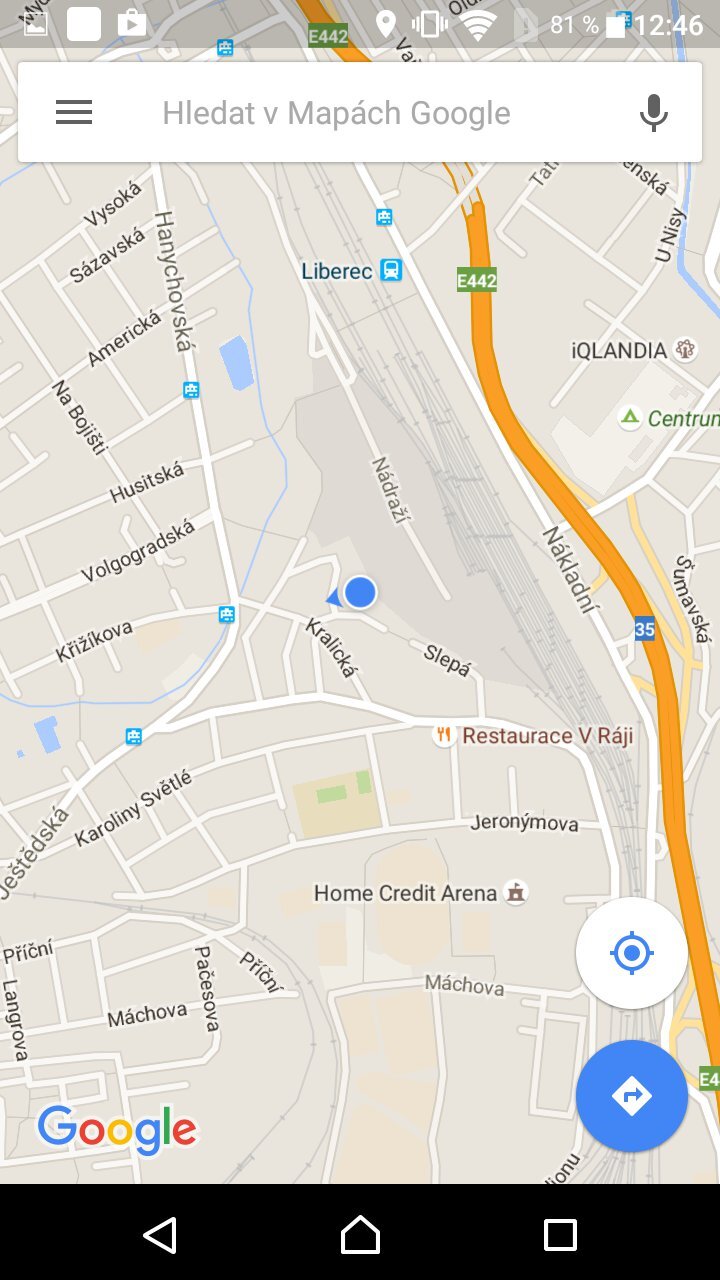Tap the Hledat v Mapách Google search field
Screen dimensions: 720x1280
[x=336, y=113]
